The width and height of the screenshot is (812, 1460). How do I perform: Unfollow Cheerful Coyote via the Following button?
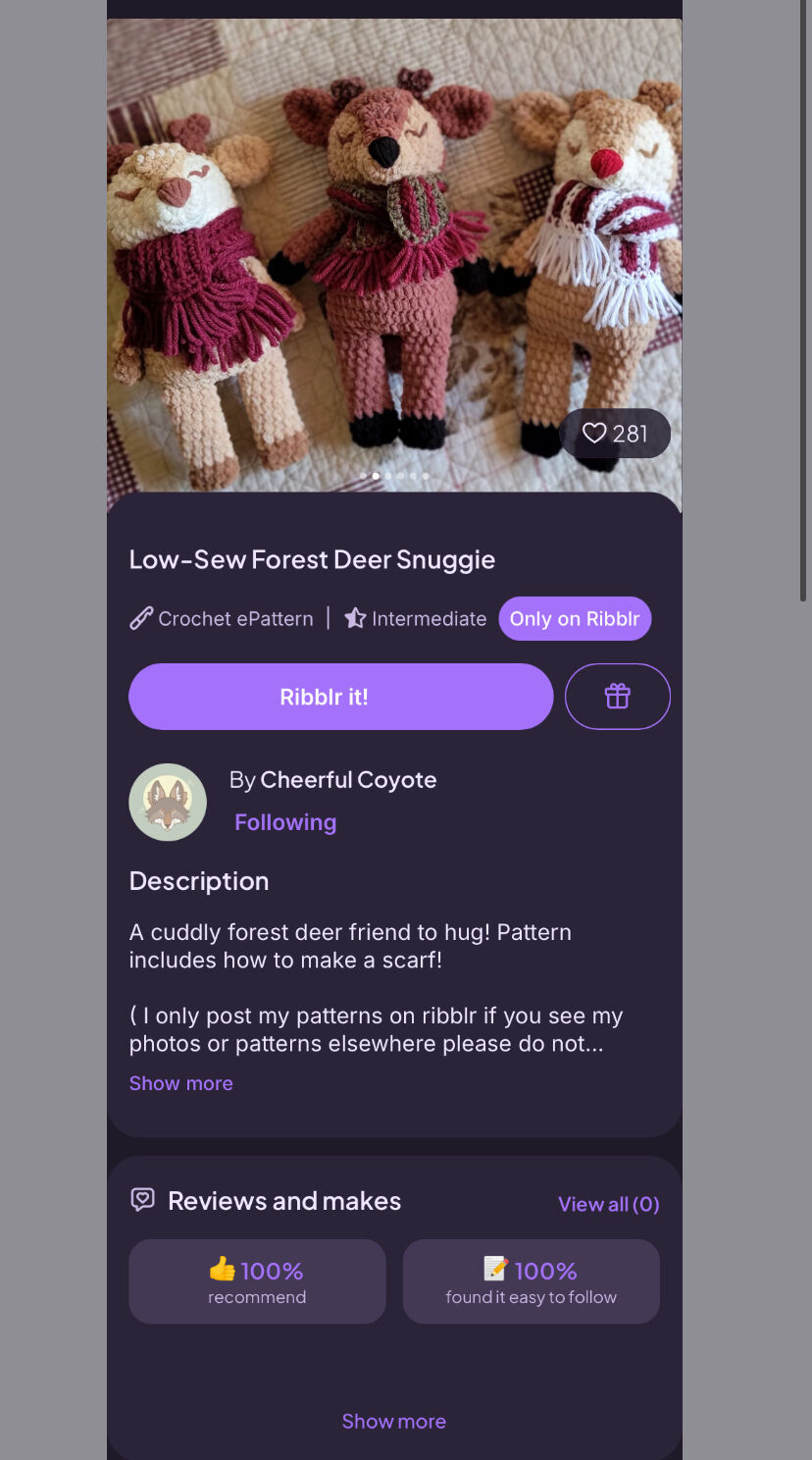[285, 822]
